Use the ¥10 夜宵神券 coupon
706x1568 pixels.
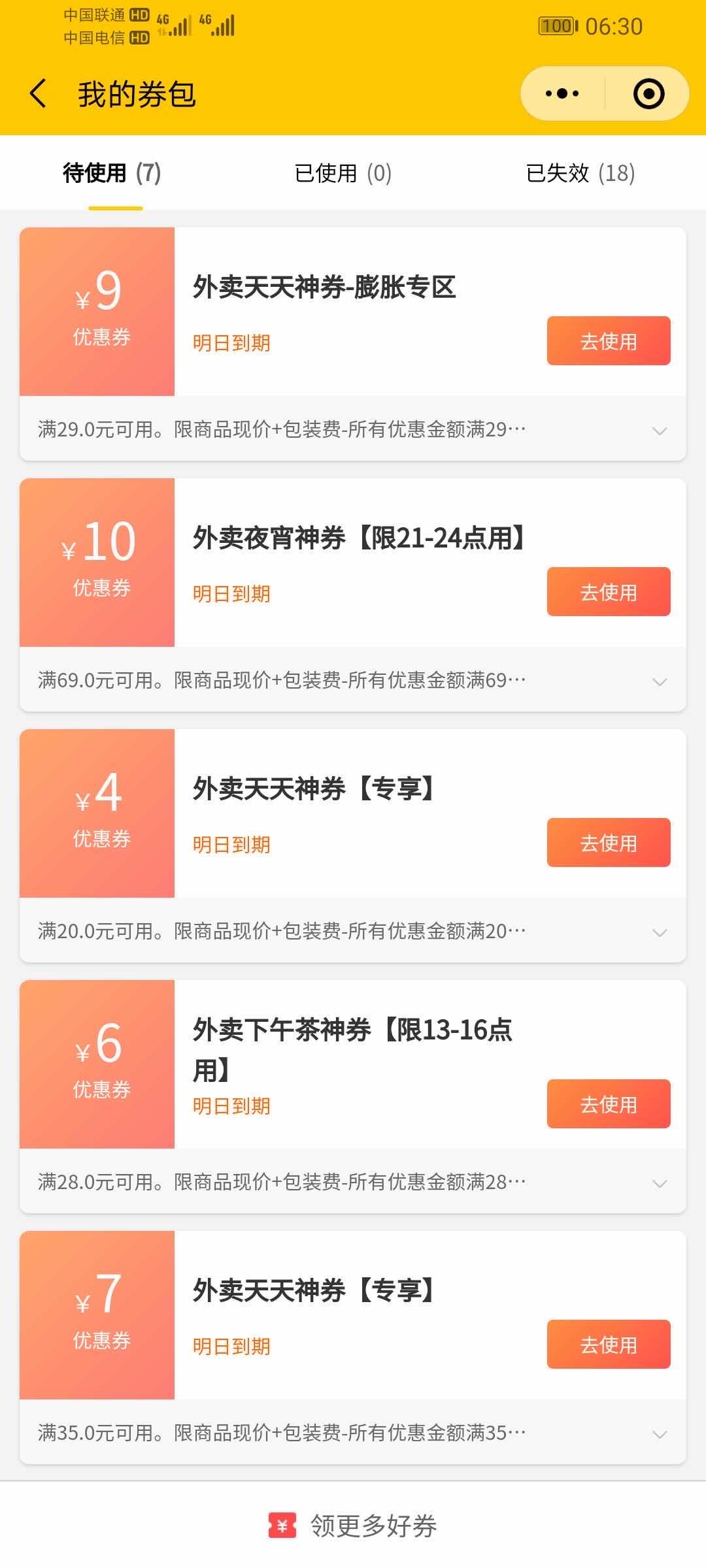[x=609, y=592]
